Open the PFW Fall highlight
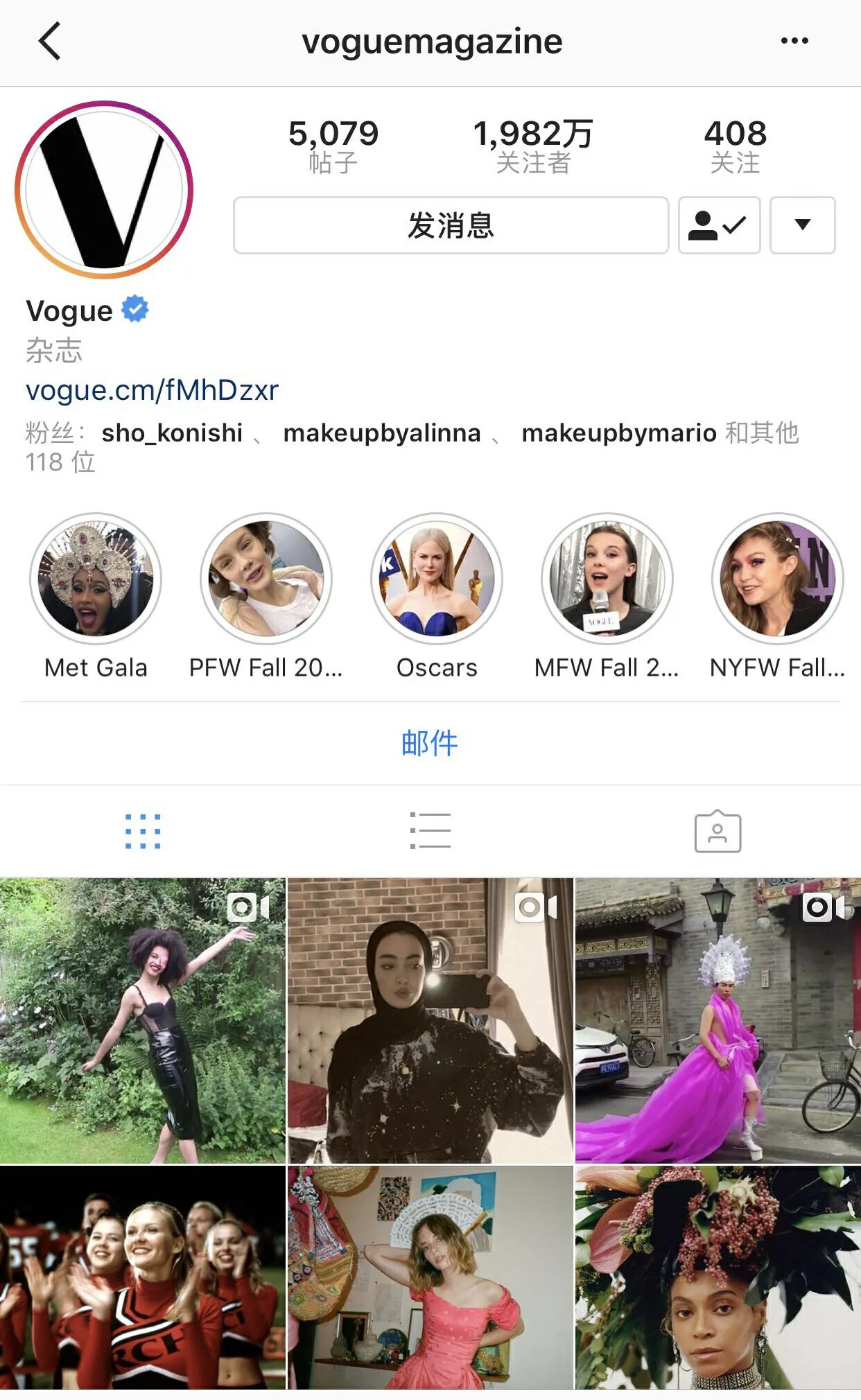Image resolution: width=861 pixels, height=1400 pixels. point(266,579)
